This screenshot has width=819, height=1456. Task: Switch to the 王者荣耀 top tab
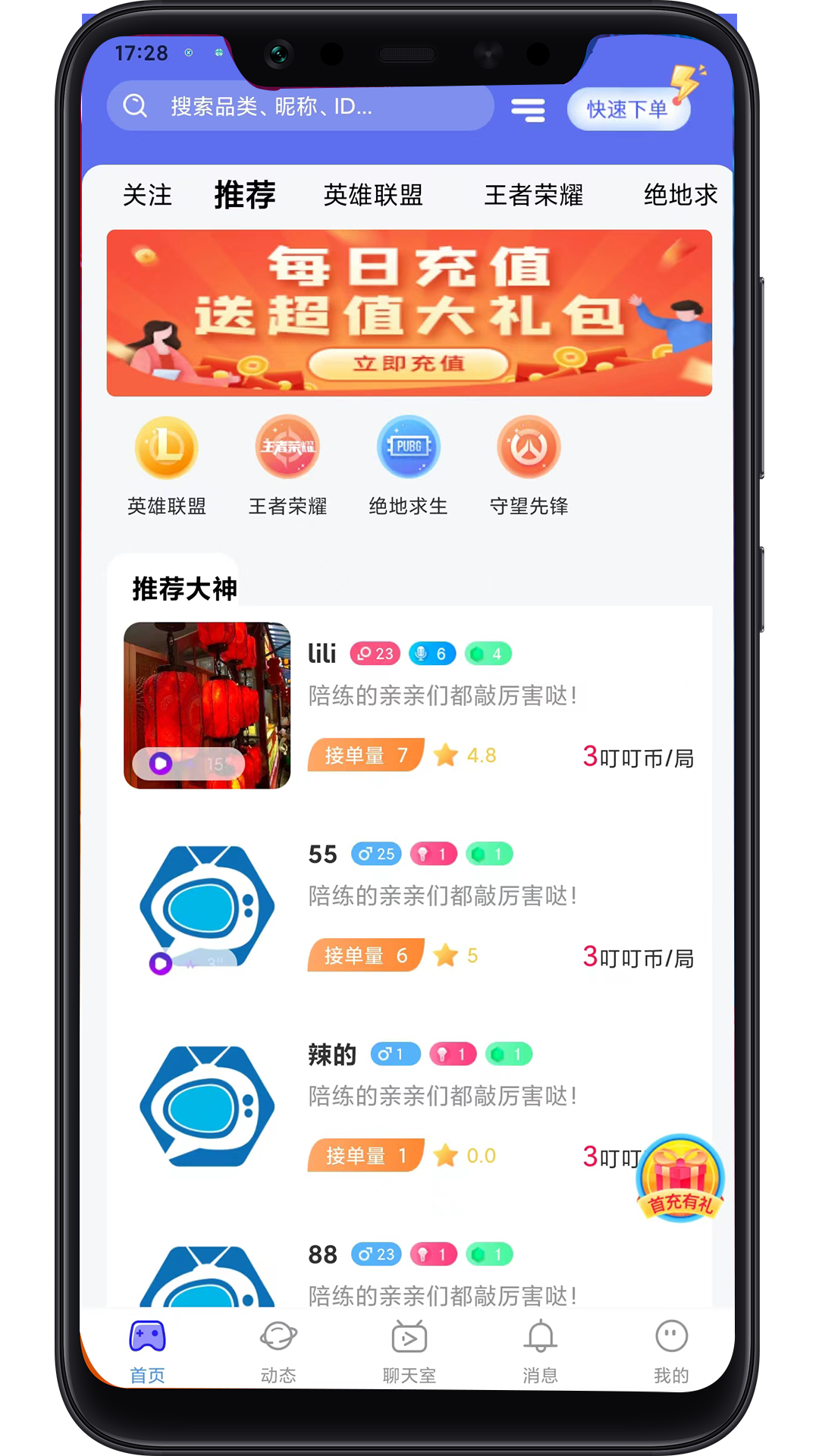click(x=534, y=195)
